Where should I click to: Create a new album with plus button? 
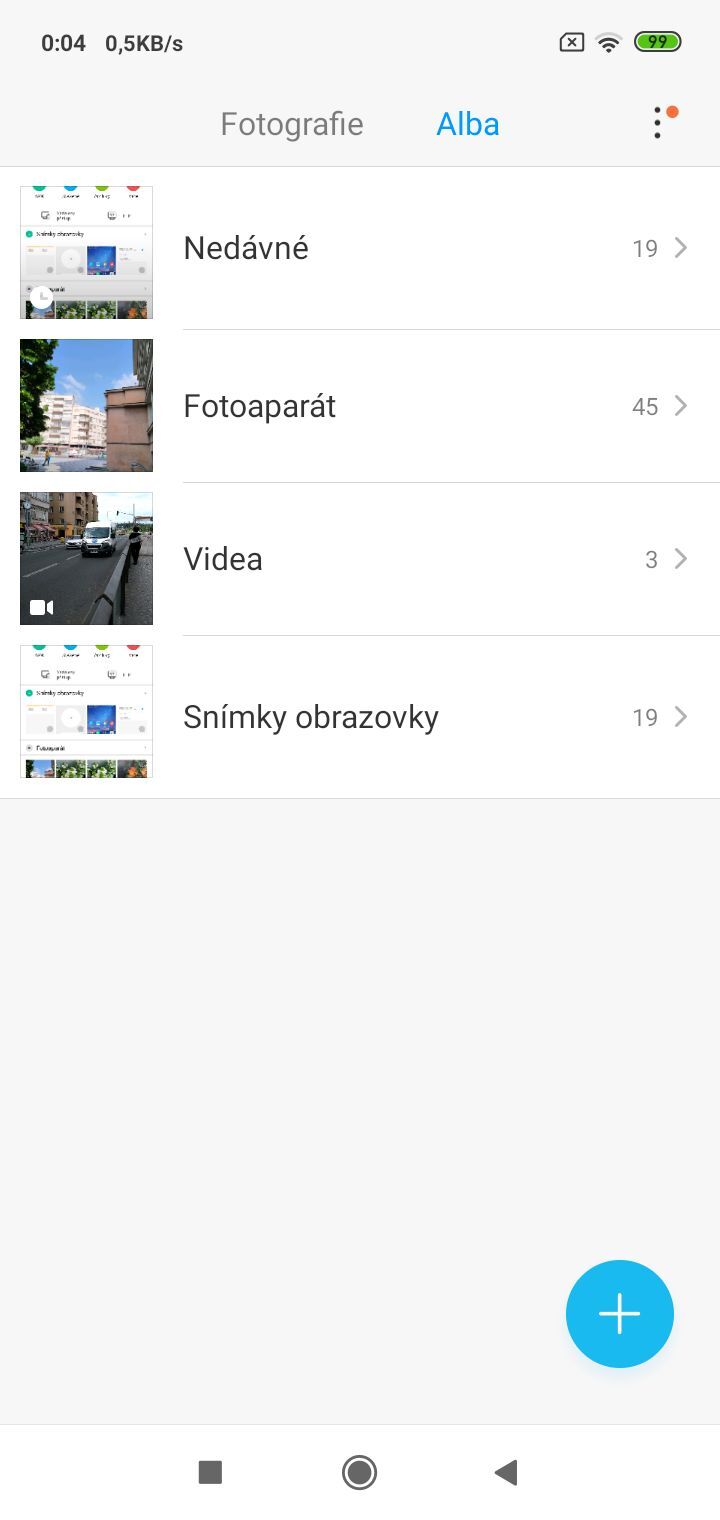click(619, 1313)
